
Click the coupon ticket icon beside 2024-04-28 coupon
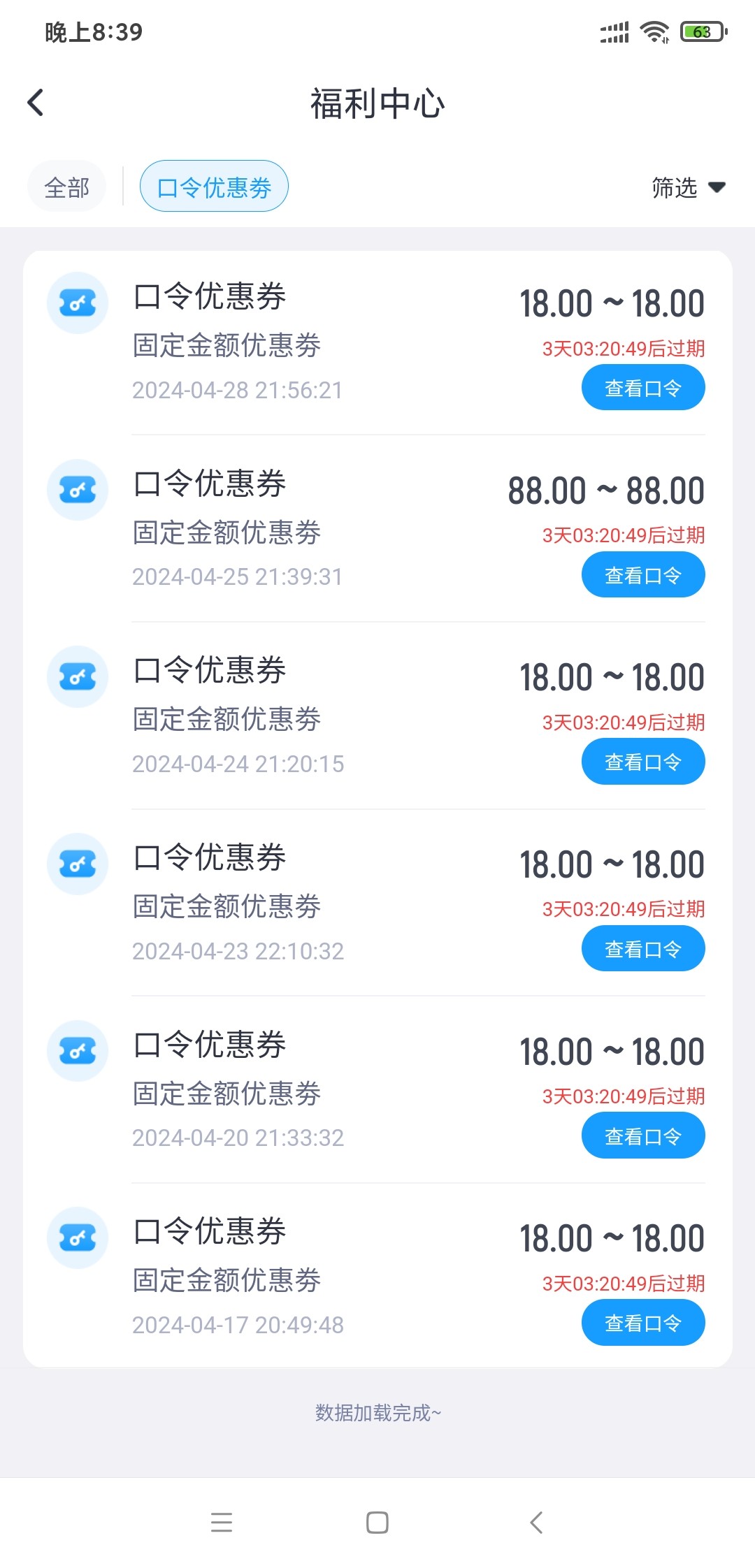pos(77,303)
